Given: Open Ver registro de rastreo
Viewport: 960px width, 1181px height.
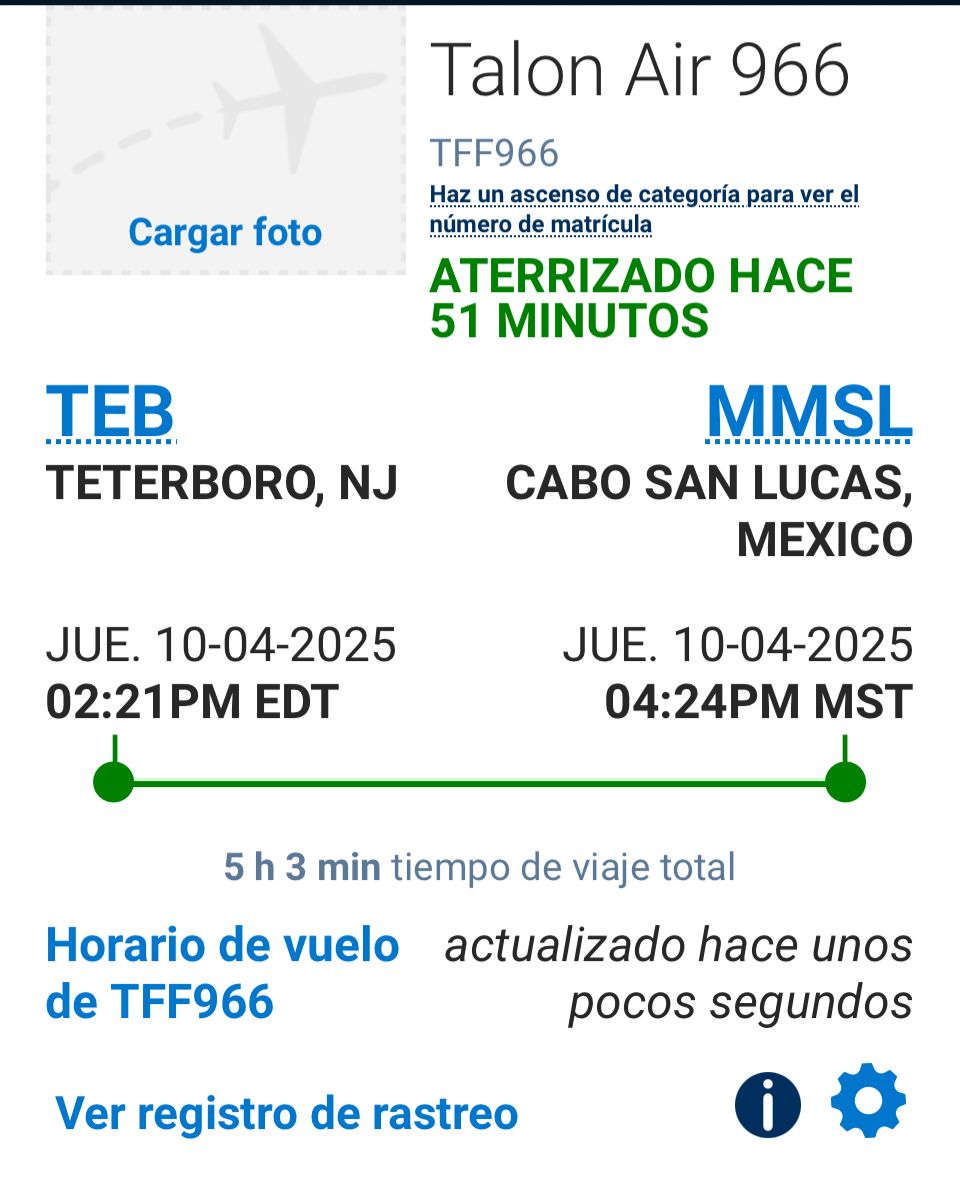Looking at the screenshot, I should [286, 1113].
